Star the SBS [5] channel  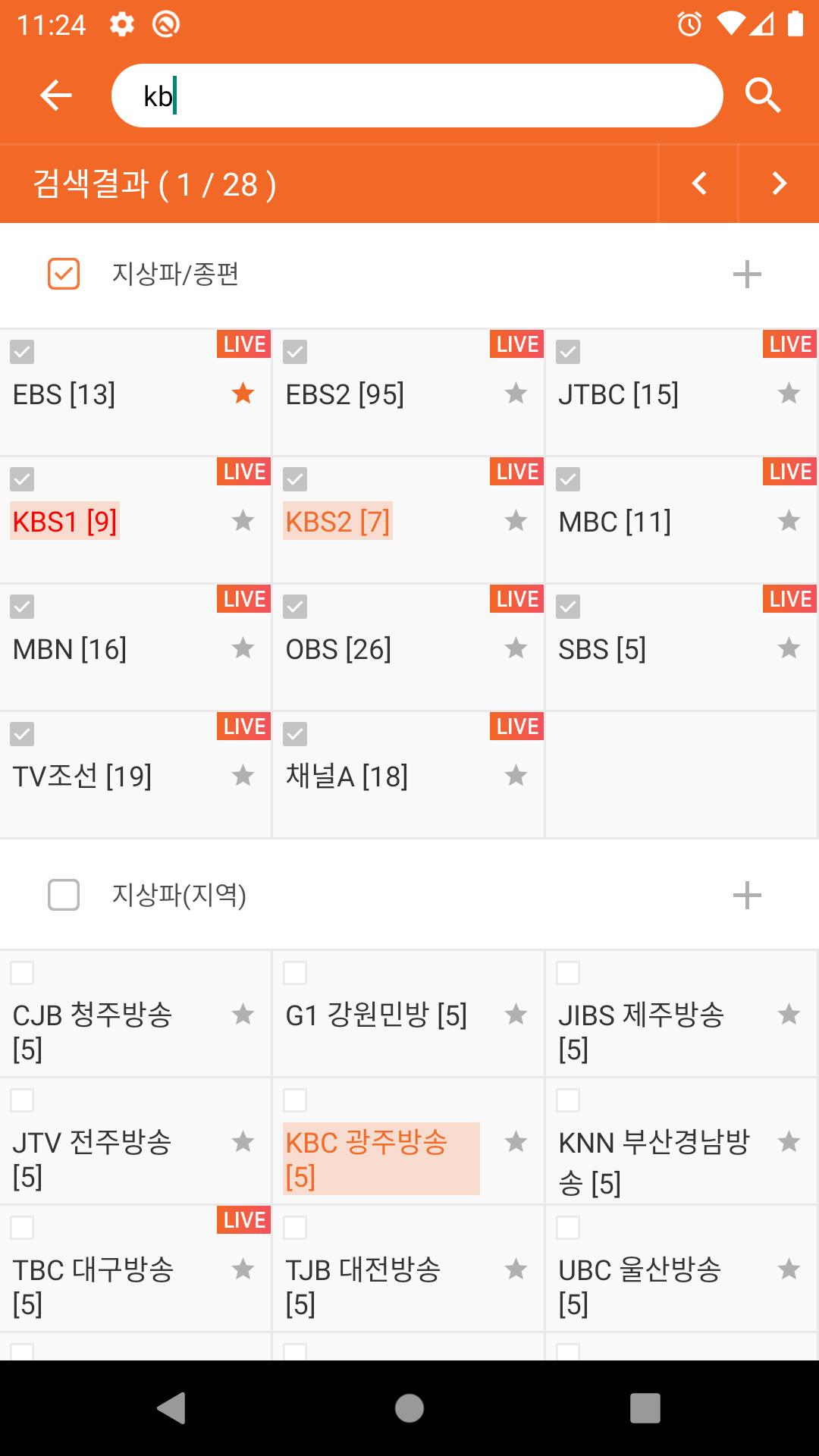click(x=789, y=648)
